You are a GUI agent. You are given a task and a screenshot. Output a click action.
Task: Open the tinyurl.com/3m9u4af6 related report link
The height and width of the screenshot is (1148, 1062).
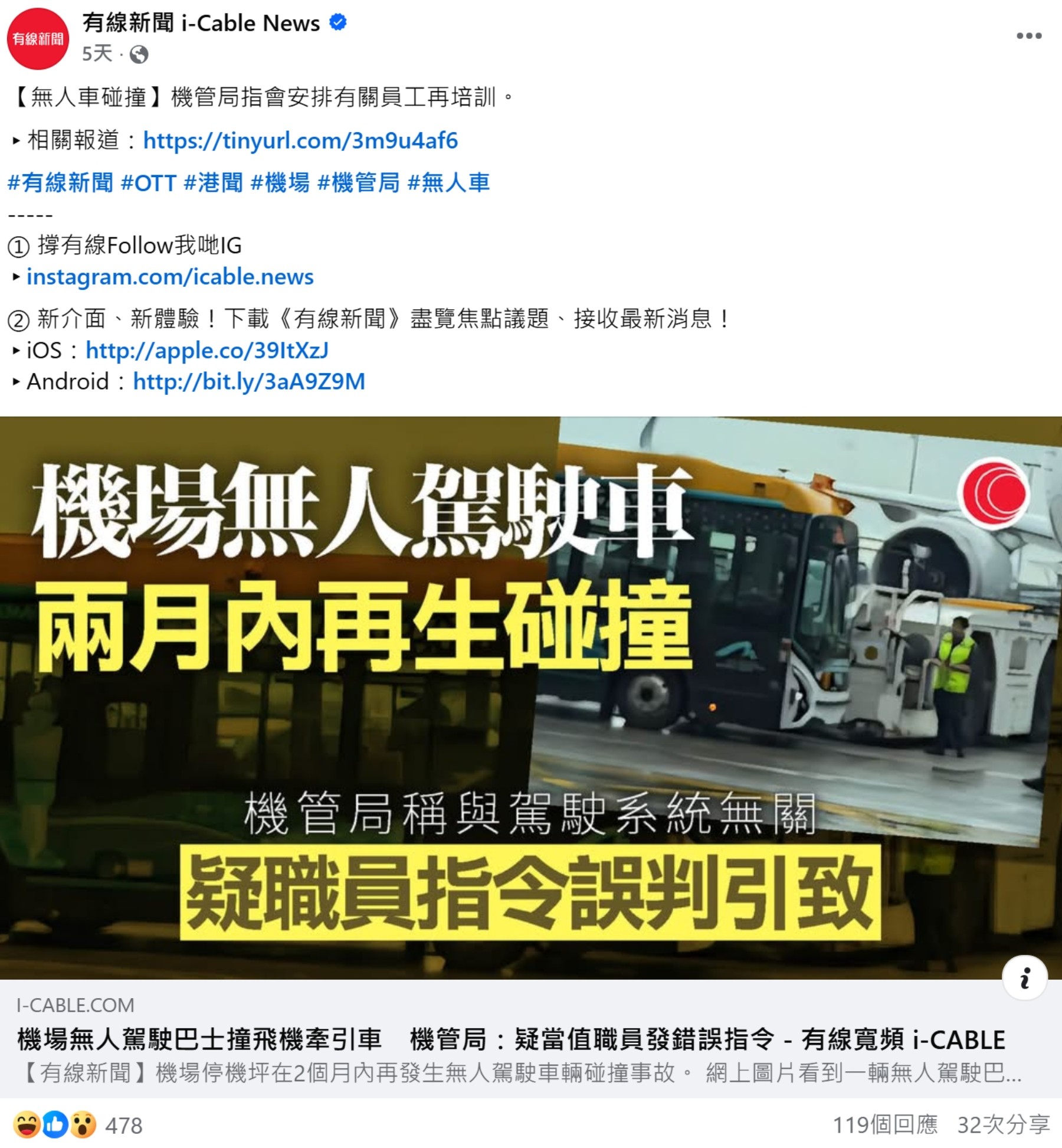300,140
